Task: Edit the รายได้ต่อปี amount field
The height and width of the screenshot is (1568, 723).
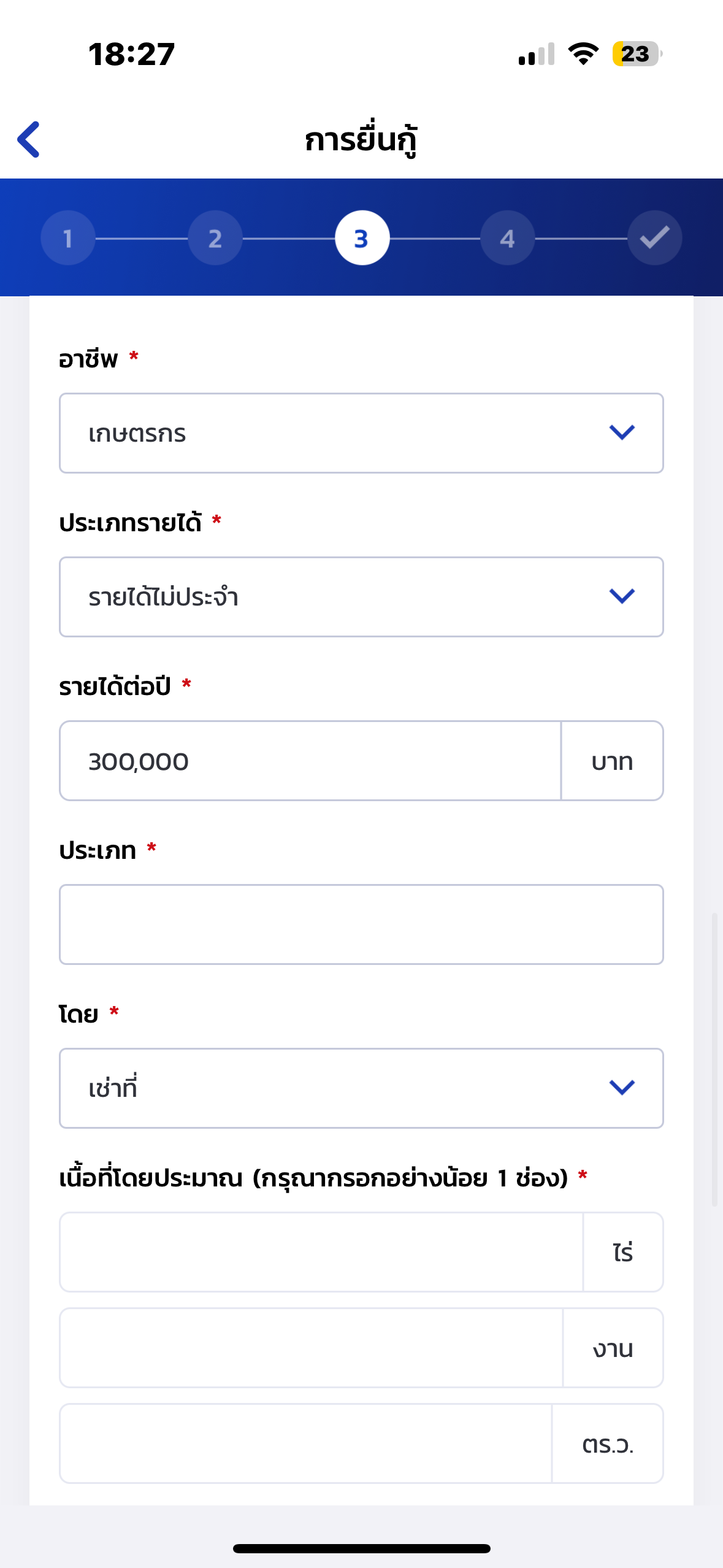Action: 310,761
